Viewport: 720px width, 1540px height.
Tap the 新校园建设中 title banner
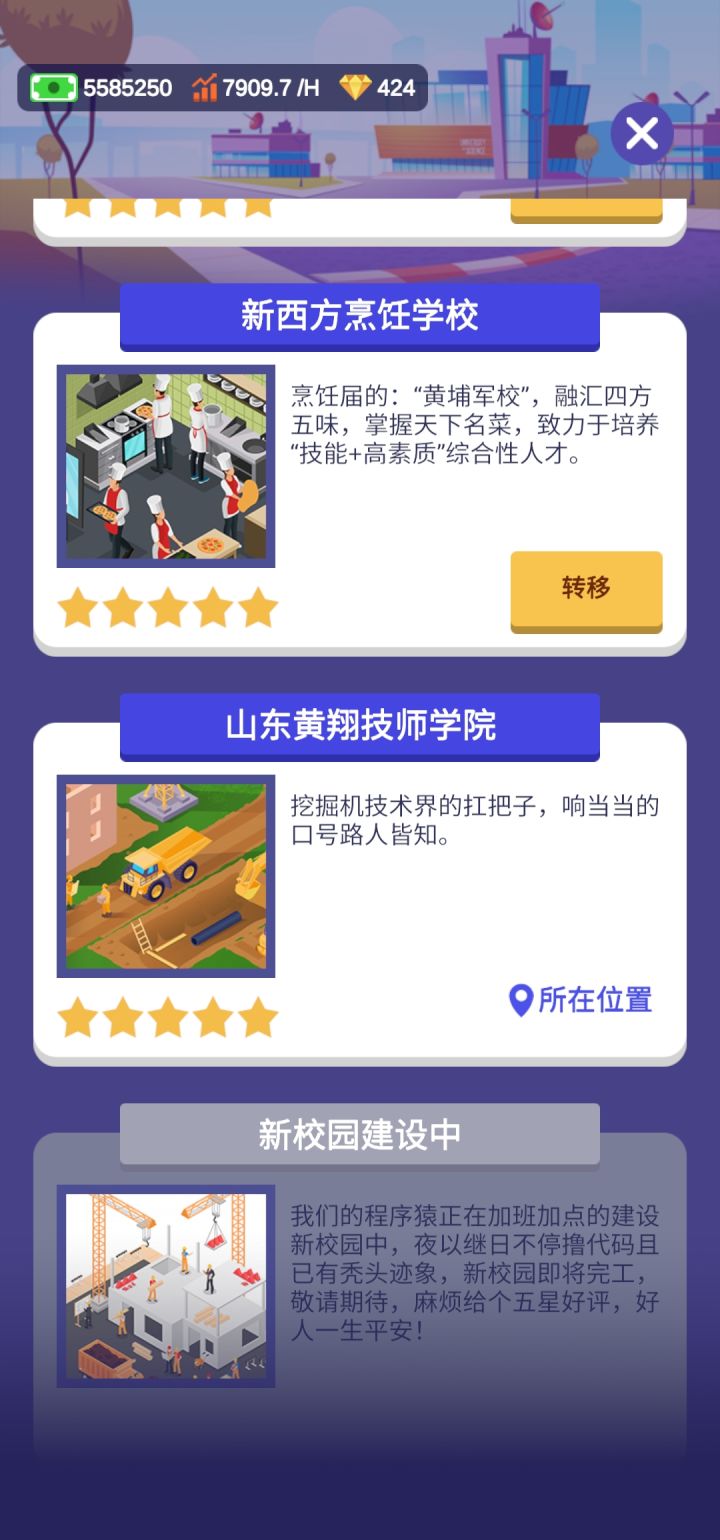click(x=360, y=1133)
